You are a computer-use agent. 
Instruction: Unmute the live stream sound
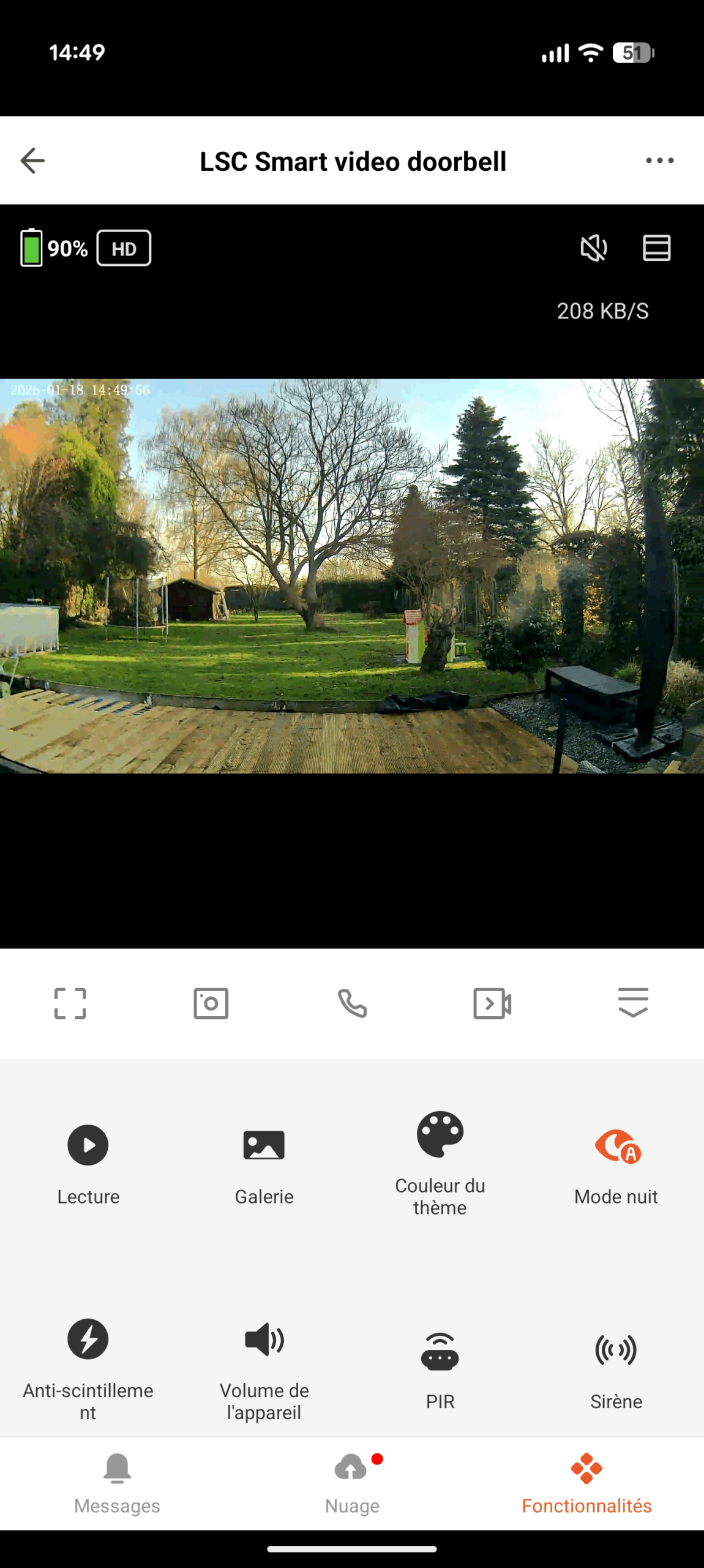pyautogui.click(x=593, y=248)
